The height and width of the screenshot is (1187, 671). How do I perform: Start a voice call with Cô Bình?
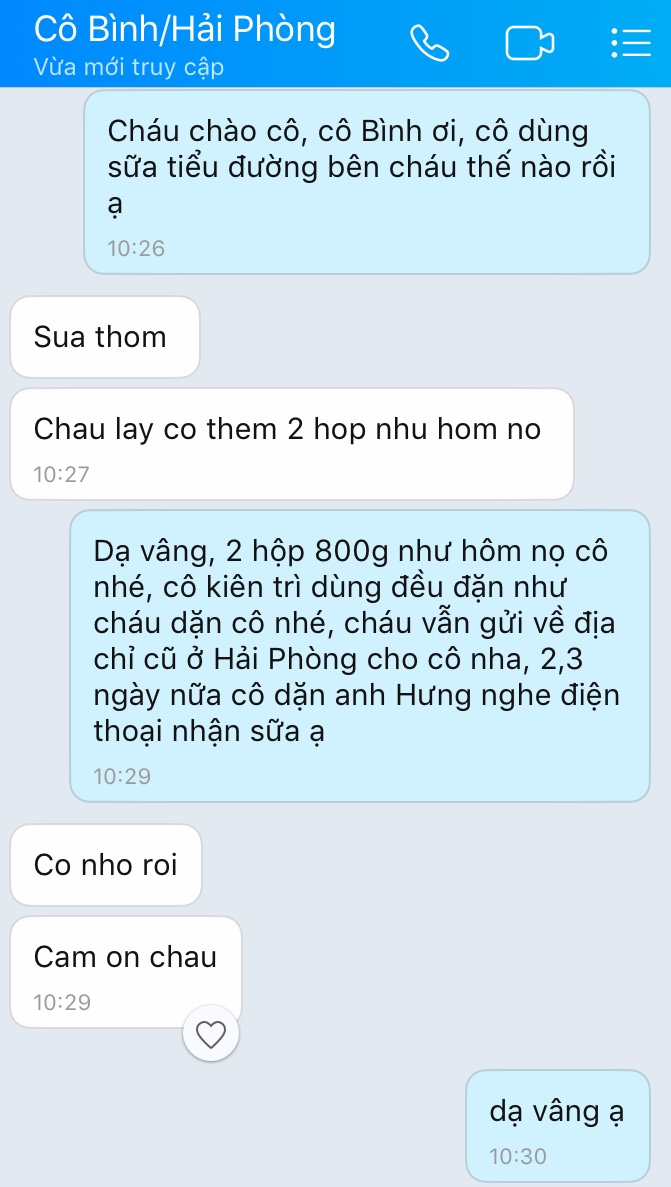430,43
